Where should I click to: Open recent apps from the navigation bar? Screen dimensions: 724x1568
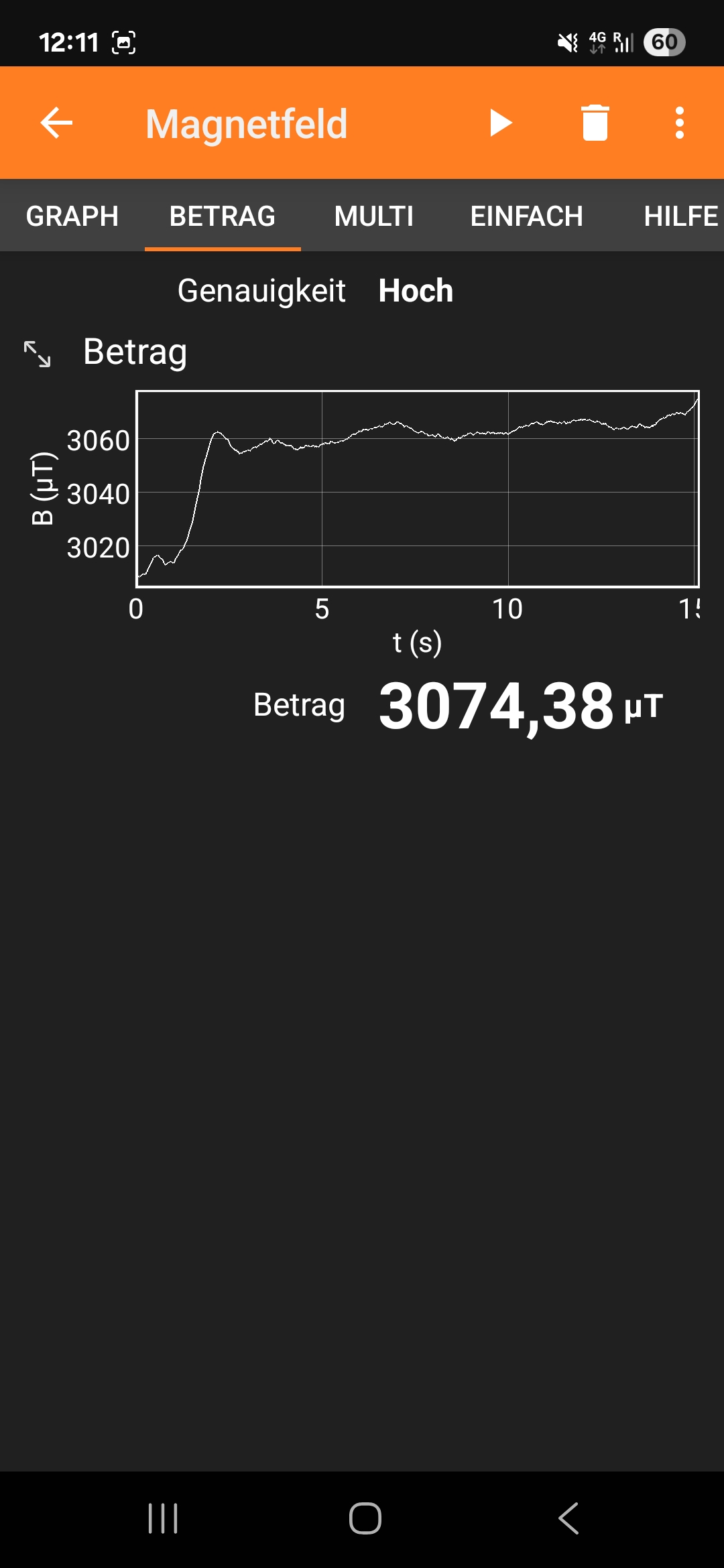pyautogui.click(x=163, y=1518)
